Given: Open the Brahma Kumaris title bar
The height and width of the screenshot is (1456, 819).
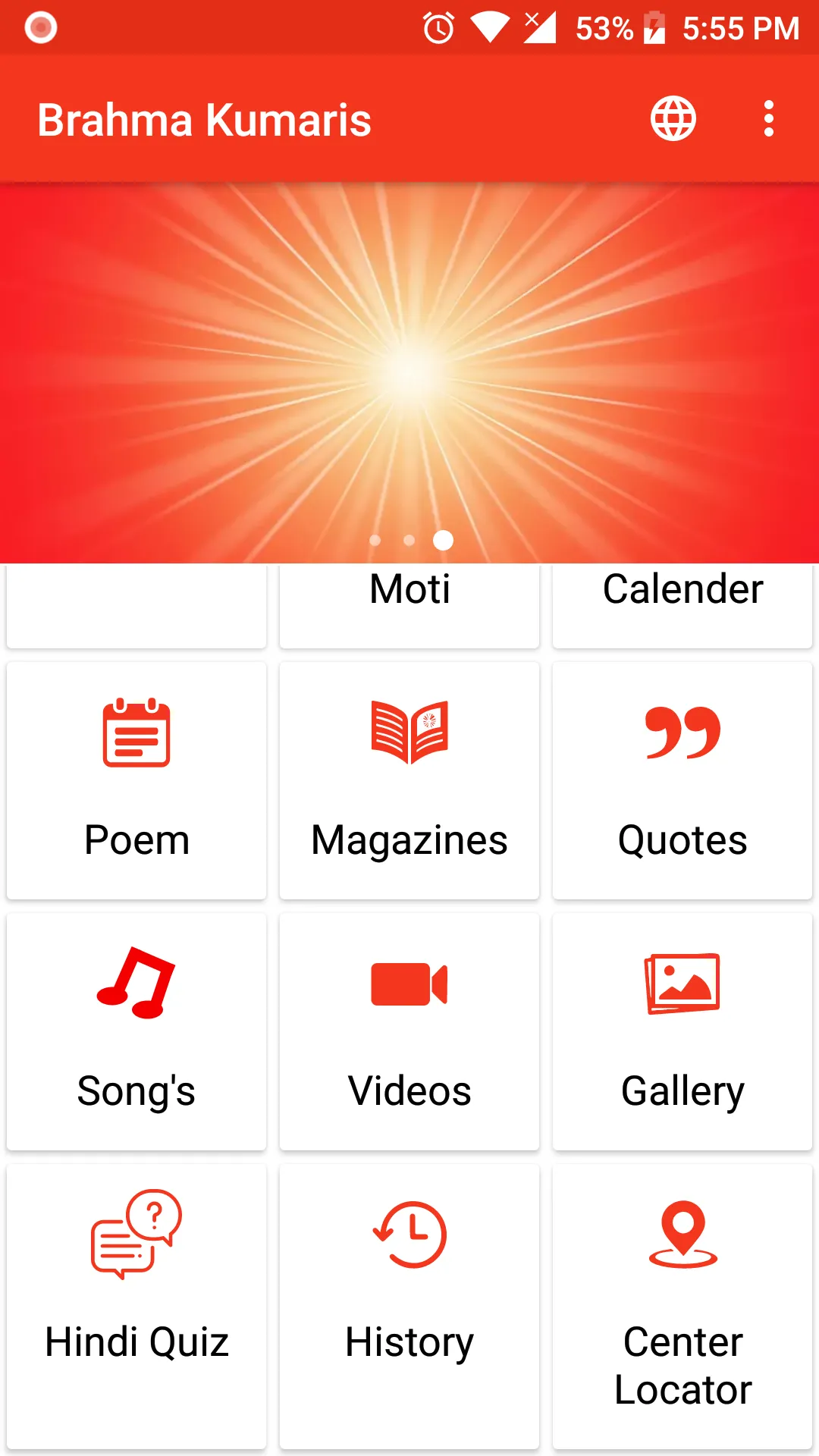Looking at the screenshot, I should pyautogui.click(x=204, y=118).
